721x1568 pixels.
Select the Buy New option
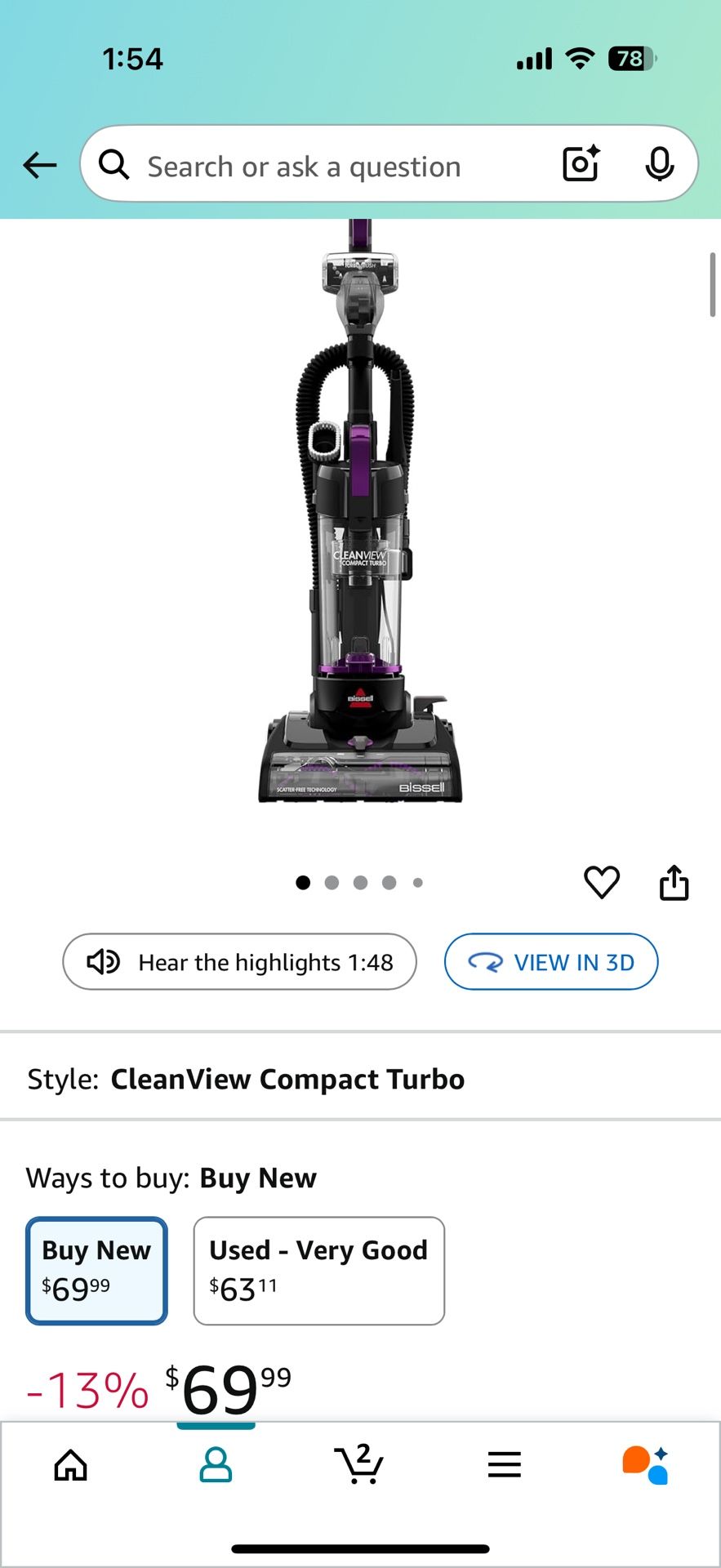[96, 1271]
